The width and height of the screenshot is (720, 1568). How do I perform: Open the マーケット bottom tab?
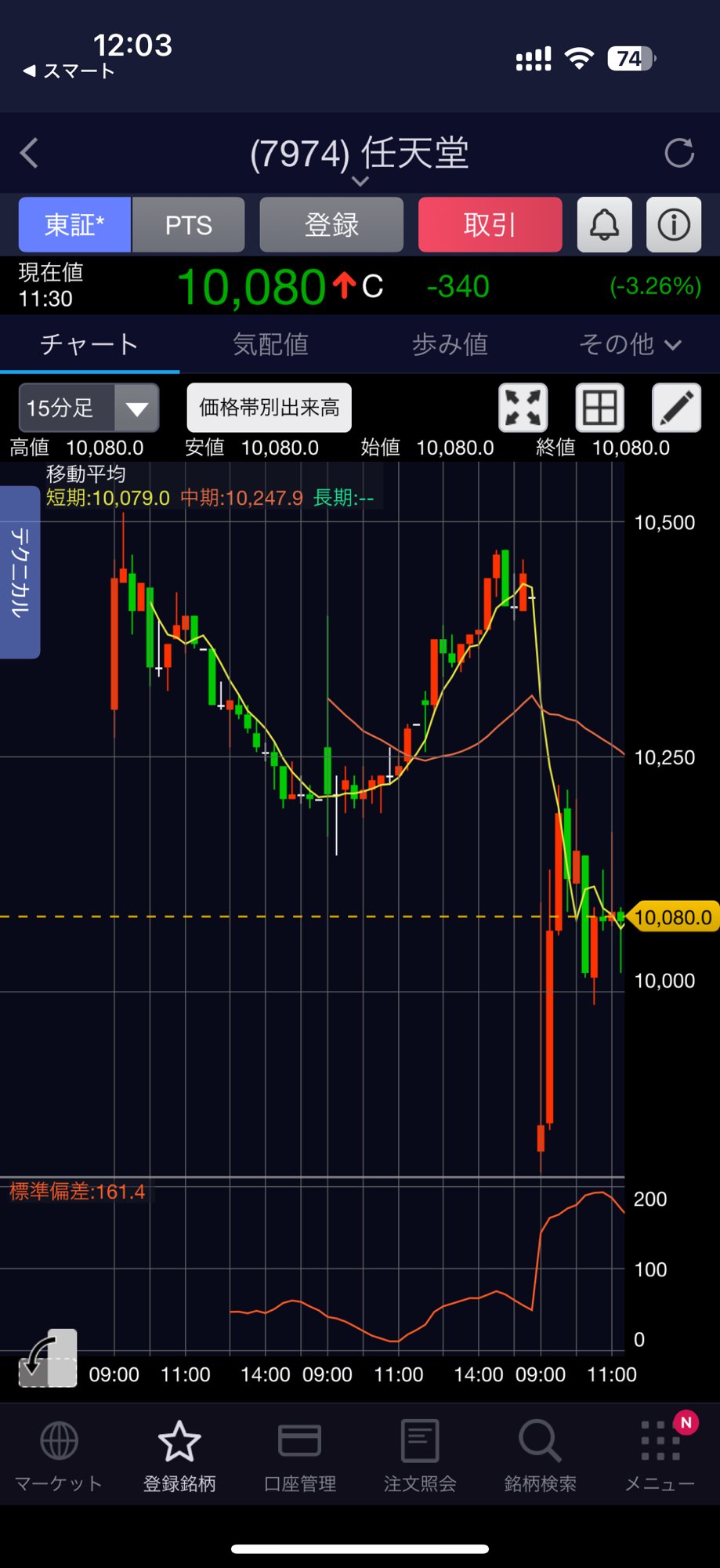[x=59, y=1456]
